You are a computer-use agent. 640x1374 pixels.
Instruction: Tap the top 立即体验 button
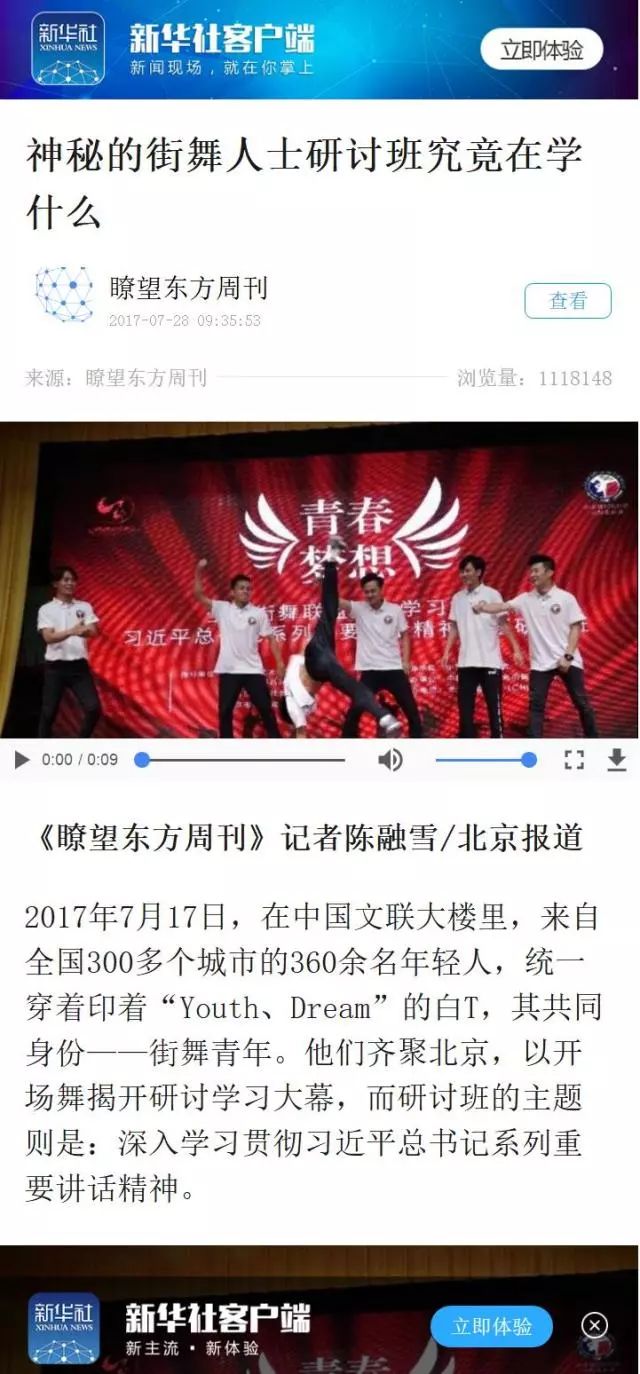[x=541, y=50]
